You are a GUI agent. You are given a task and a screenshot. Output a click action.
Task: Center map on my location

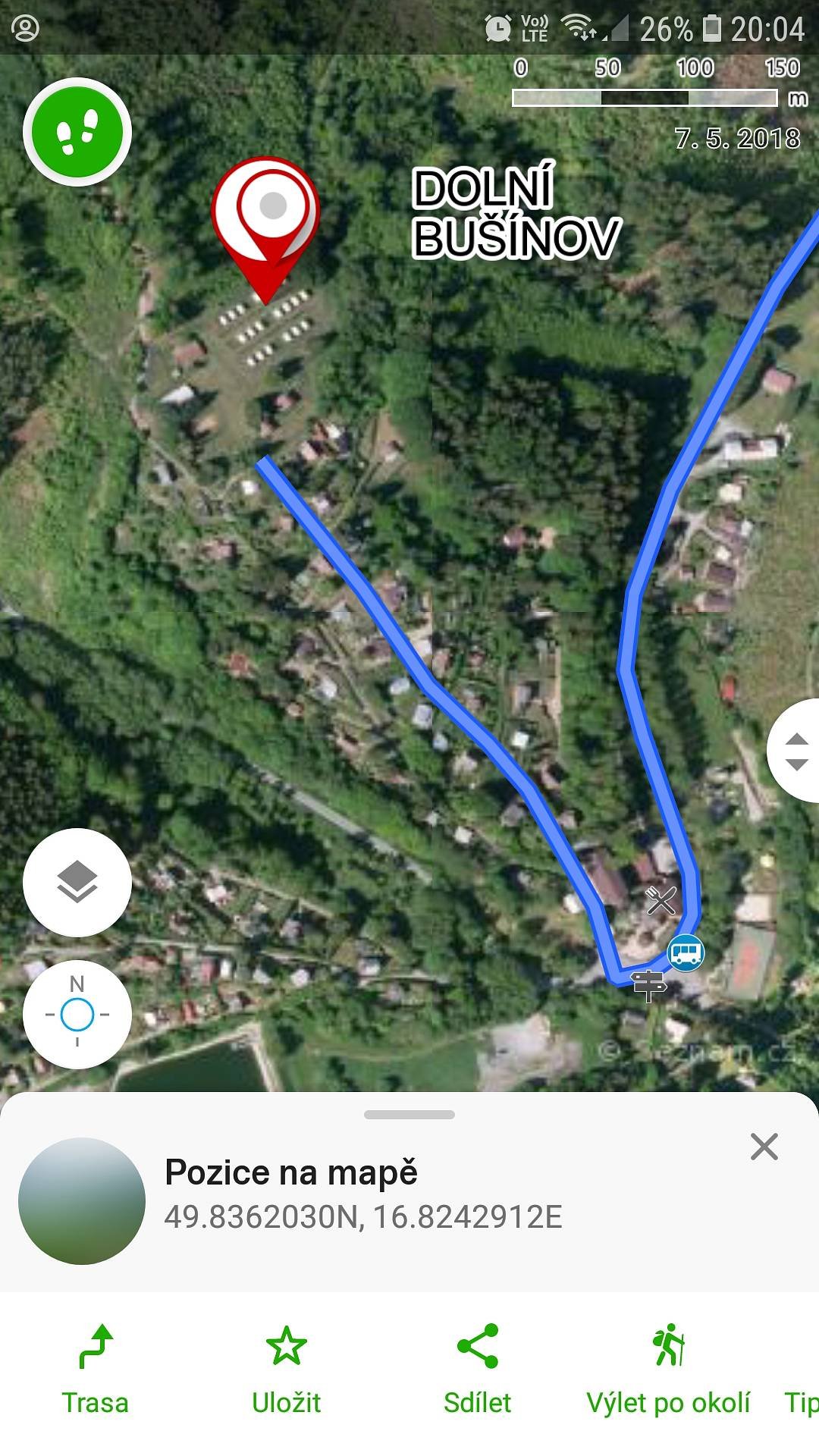(x=77, y=1015)
